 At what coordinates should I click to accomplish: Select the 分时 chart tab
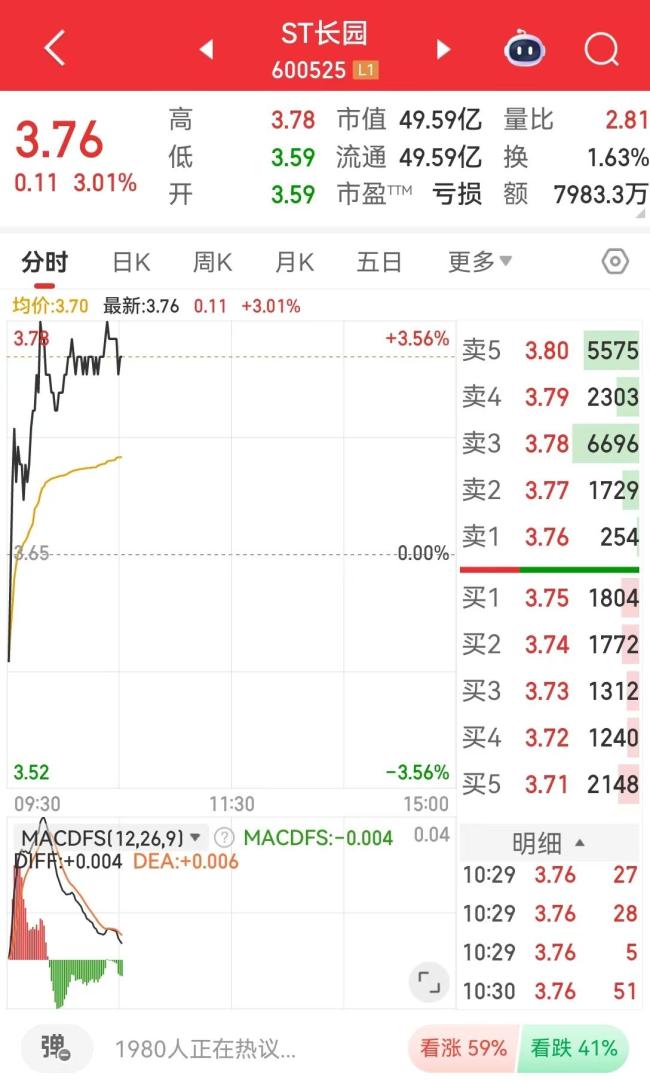tap(45, 262)
